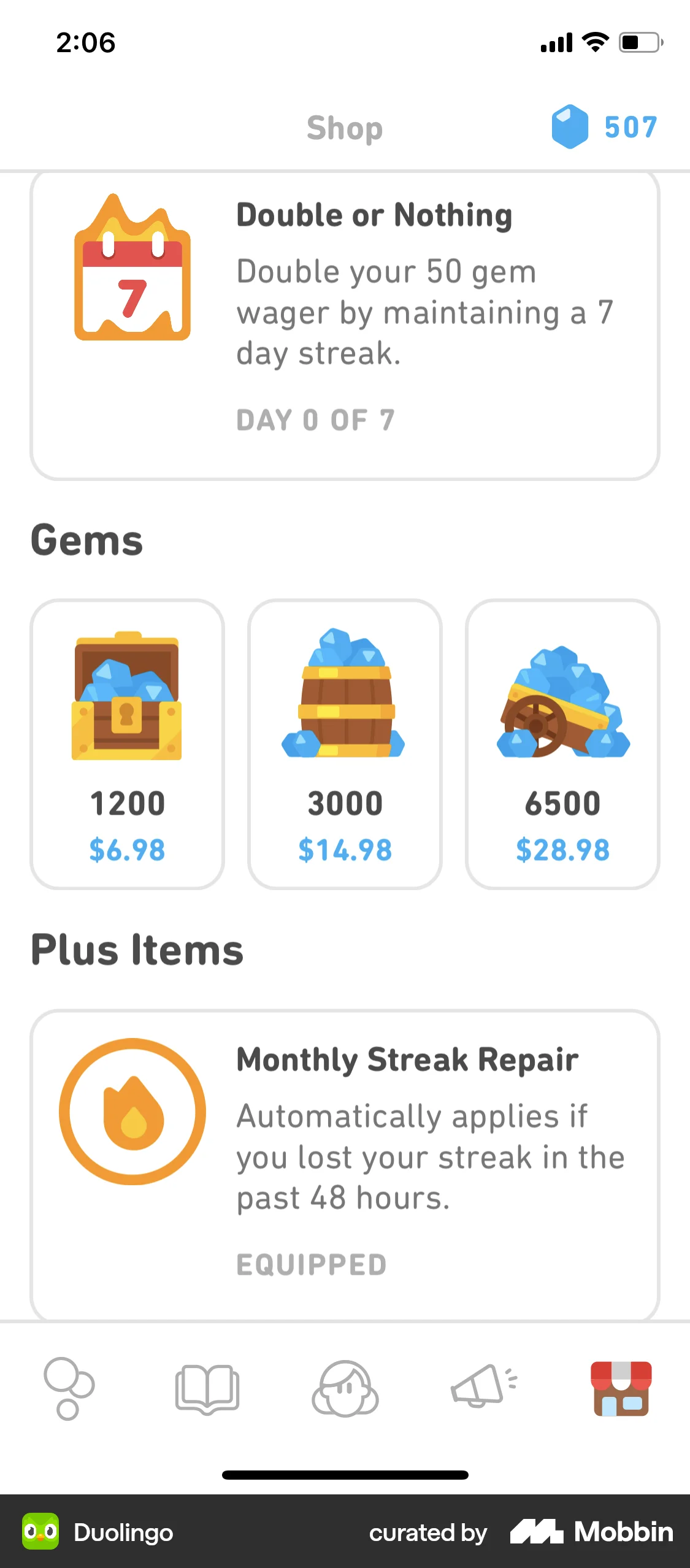Open the Stories book icon

pyautogui.click(x=207, y=1390)
